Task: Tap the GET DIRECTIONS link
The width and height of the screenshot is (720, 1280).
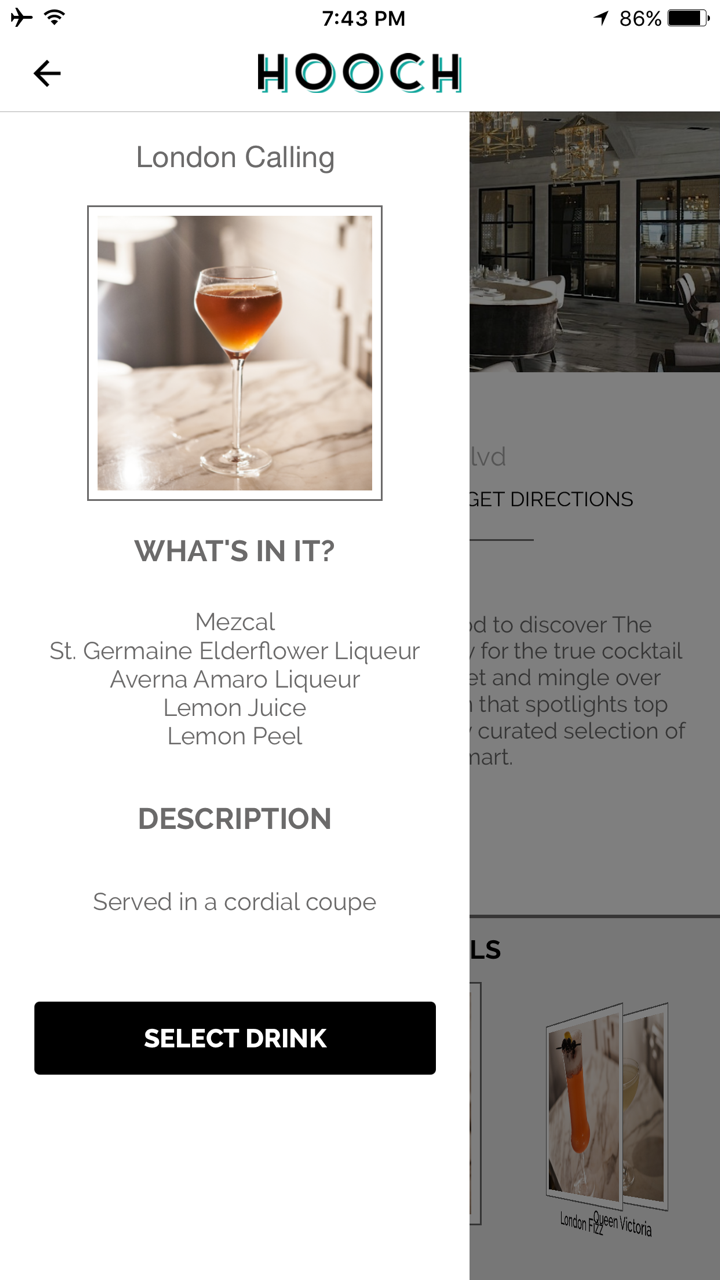Action: (551, 499)
